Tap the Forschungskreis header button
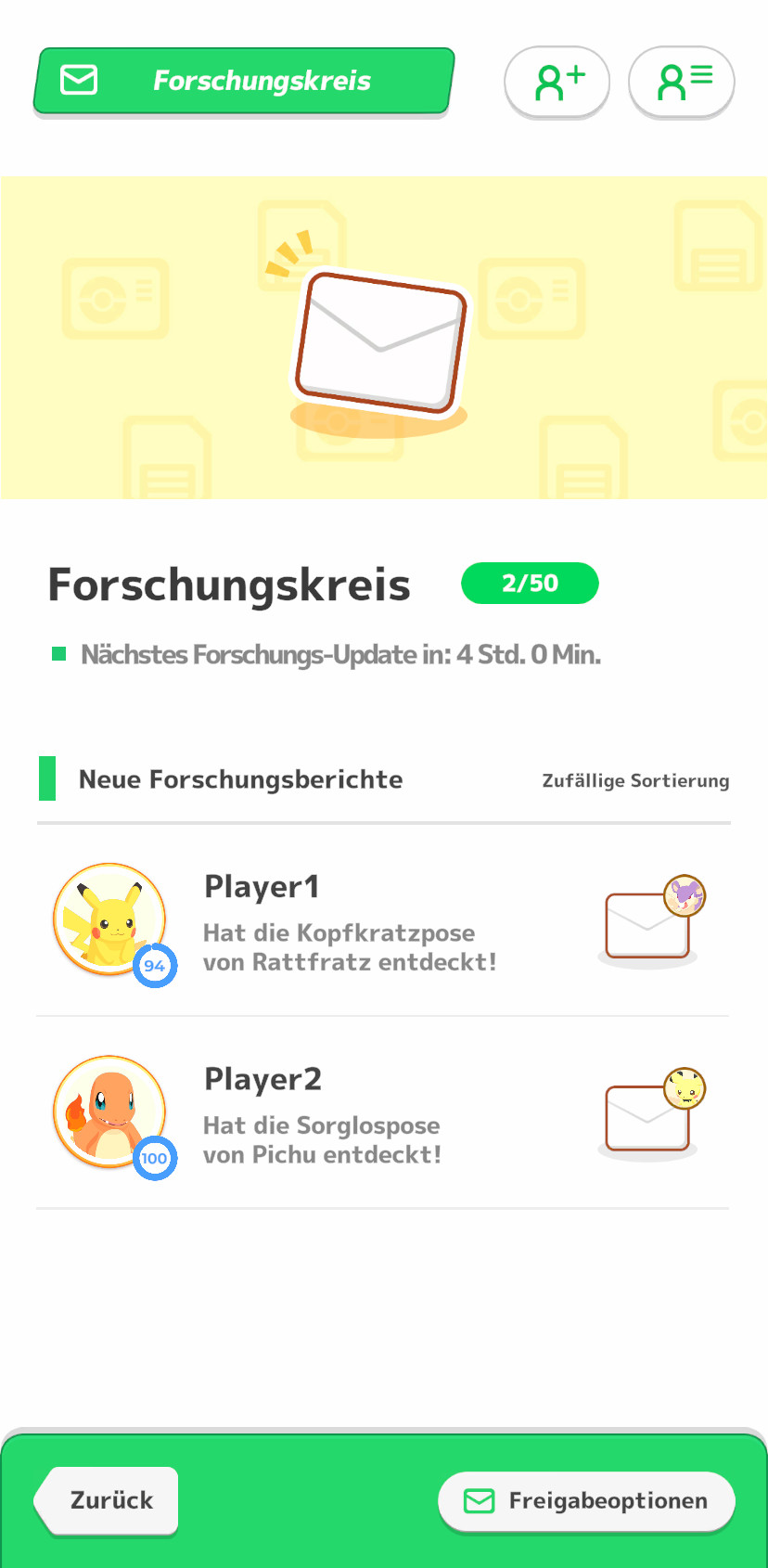The image size is (768, 1568). 244,82
